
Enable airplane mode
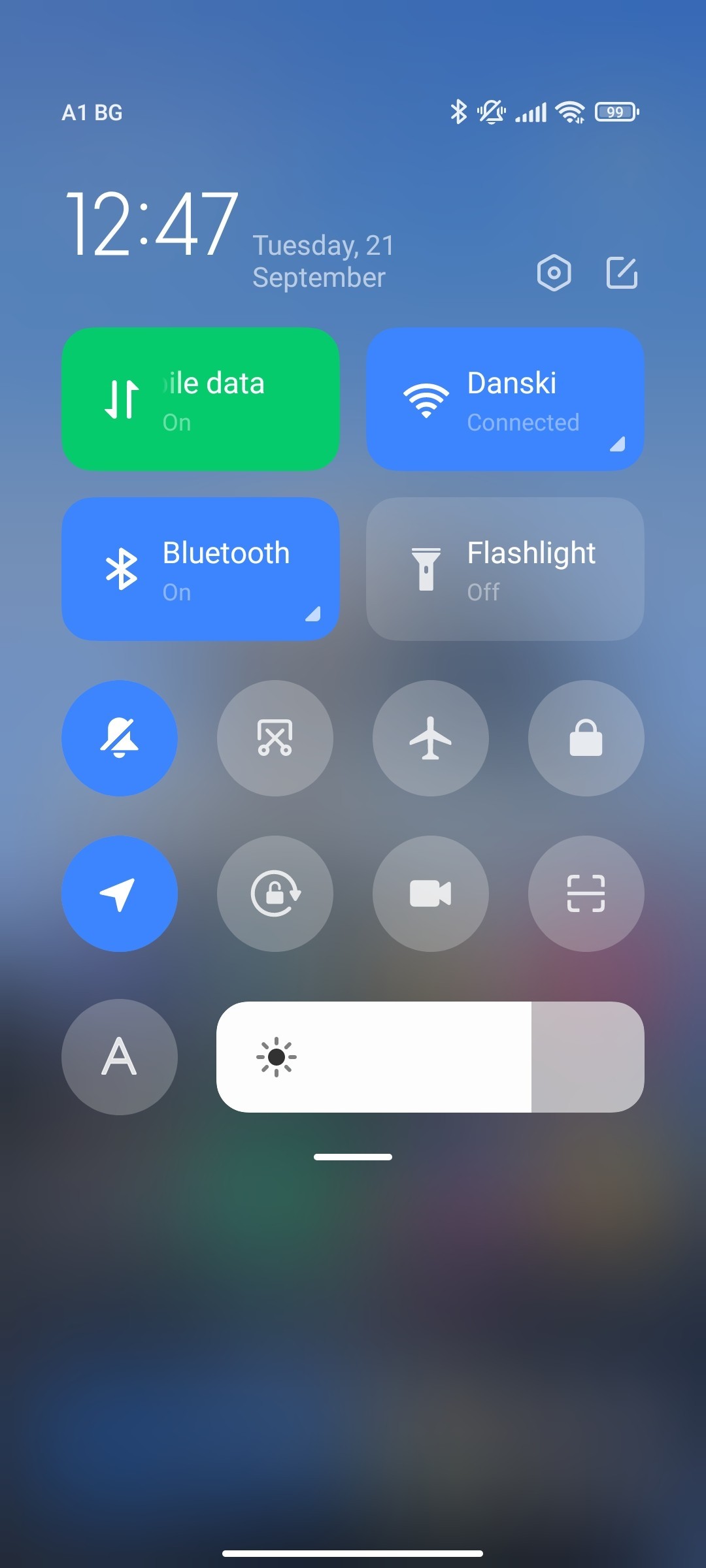431,738
